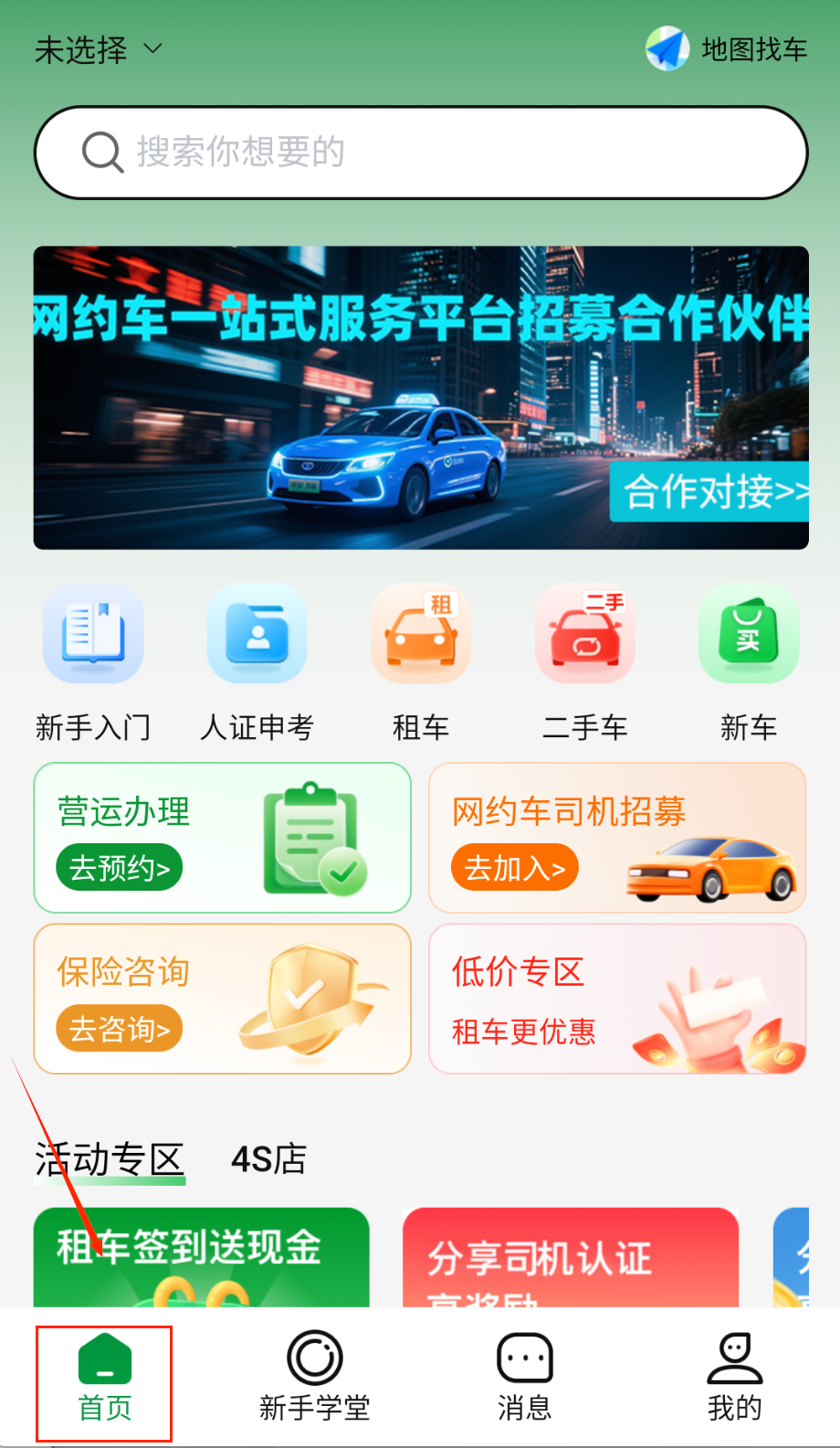Open 租车签到送现金 activity card
Image resolution: width=840 pixels, height=1448 pixels.
[x=201, y=1256]
